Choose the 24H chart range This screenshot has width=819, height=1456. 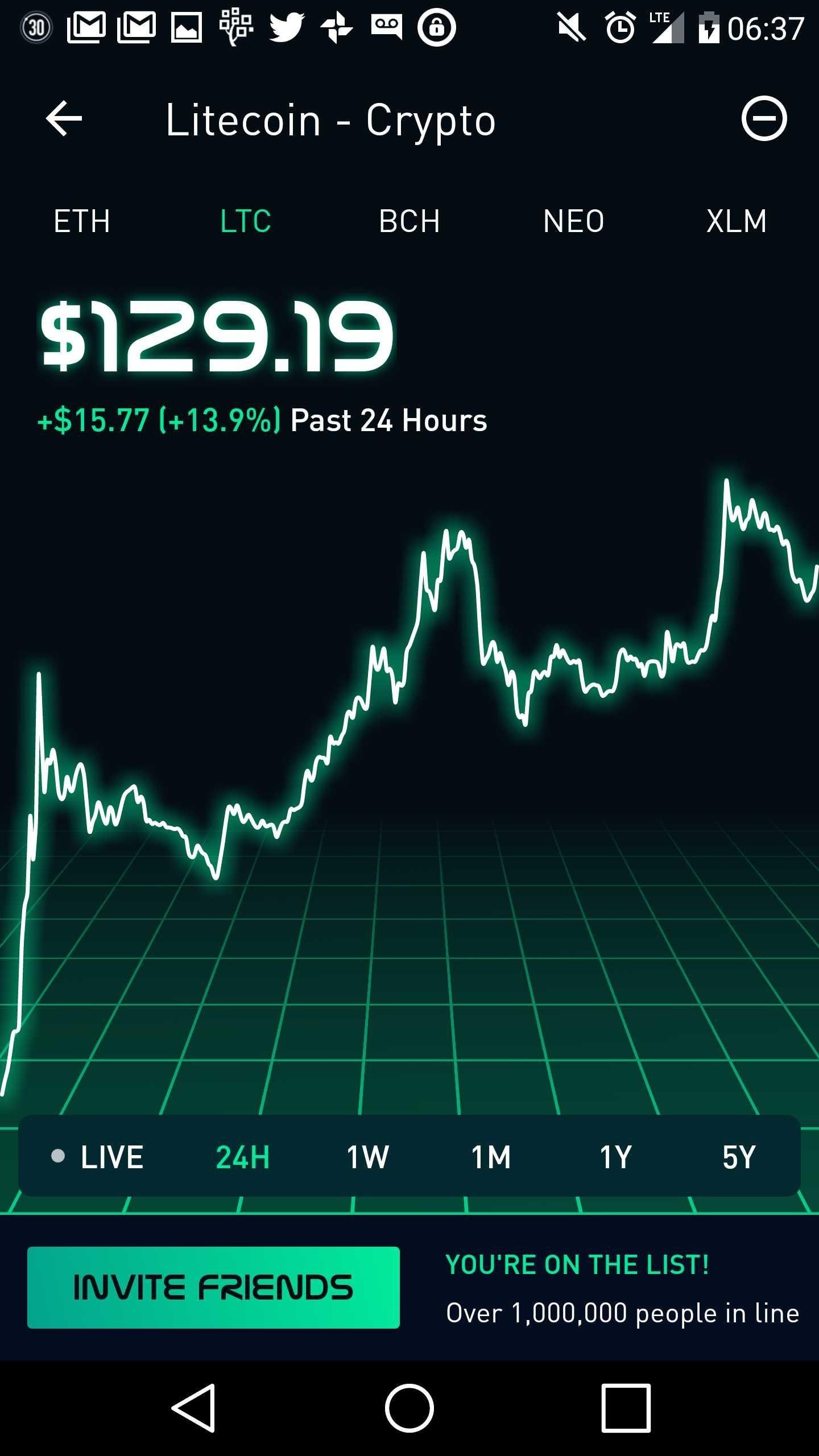point(243,1157)
